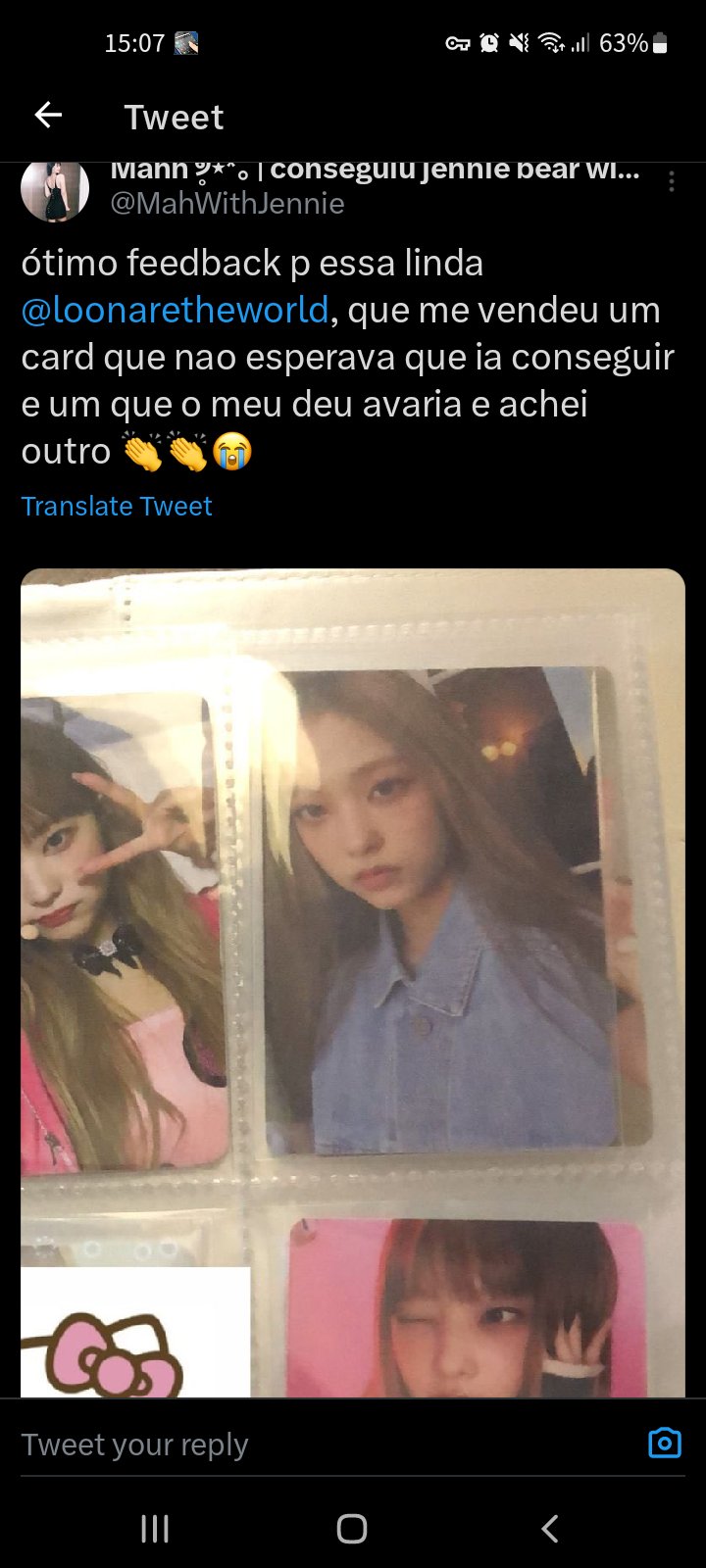Image resolution: width=706 pixels, height=1568 pixels.
Task: Open the @loonaretheworld mention link
Action: click(x=176, y=310)
